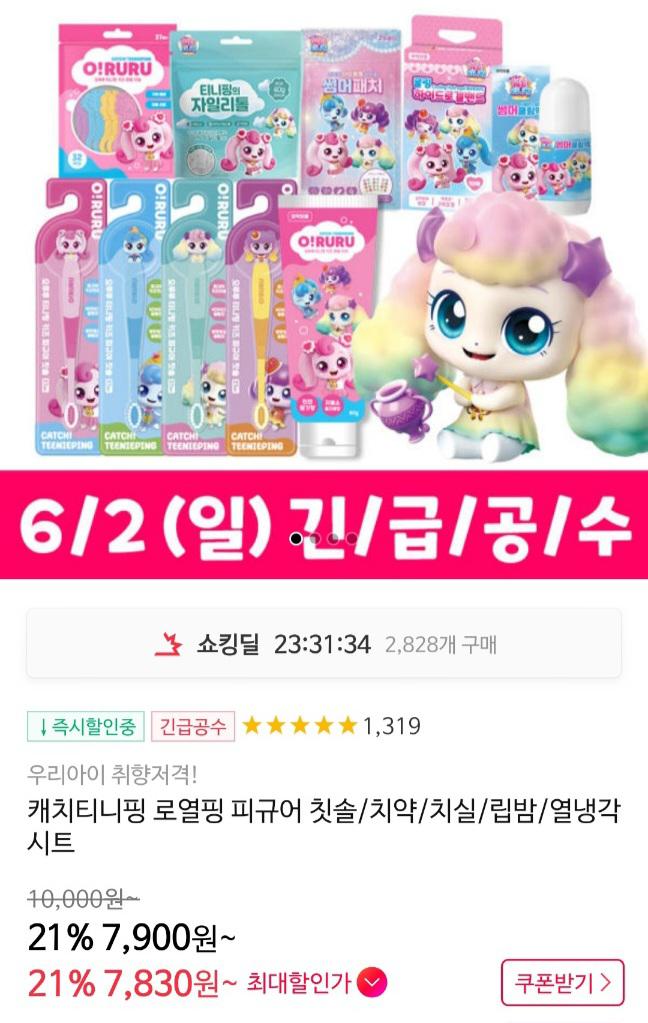Open the 쇼킹딜 deal timer banner
Viewport: 648px width, 1023px height.
click(x=324, y=644)
